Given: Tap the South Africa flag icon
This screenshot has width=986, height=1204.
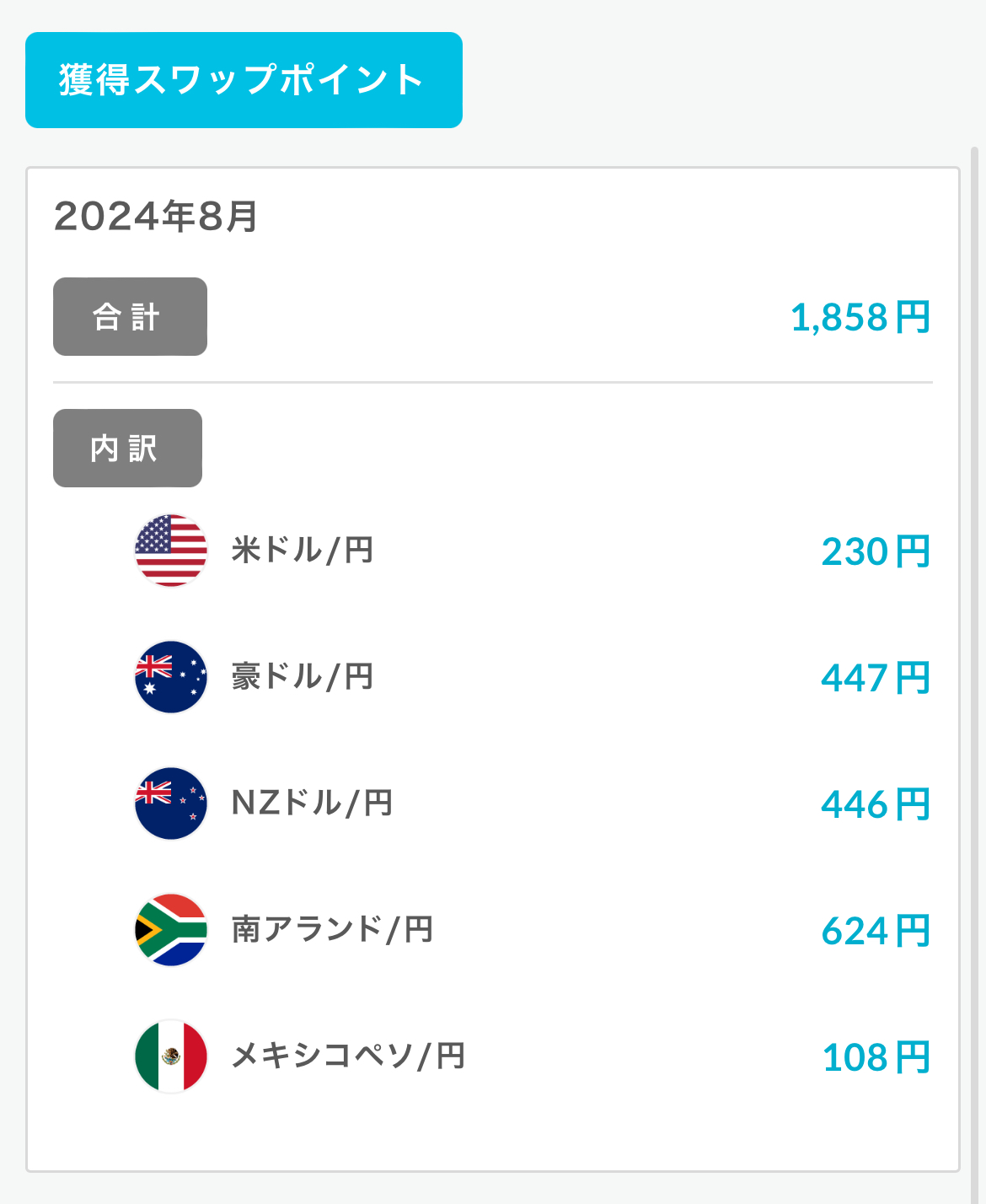Looking at the screenshot, I should [x=170, y=931].
